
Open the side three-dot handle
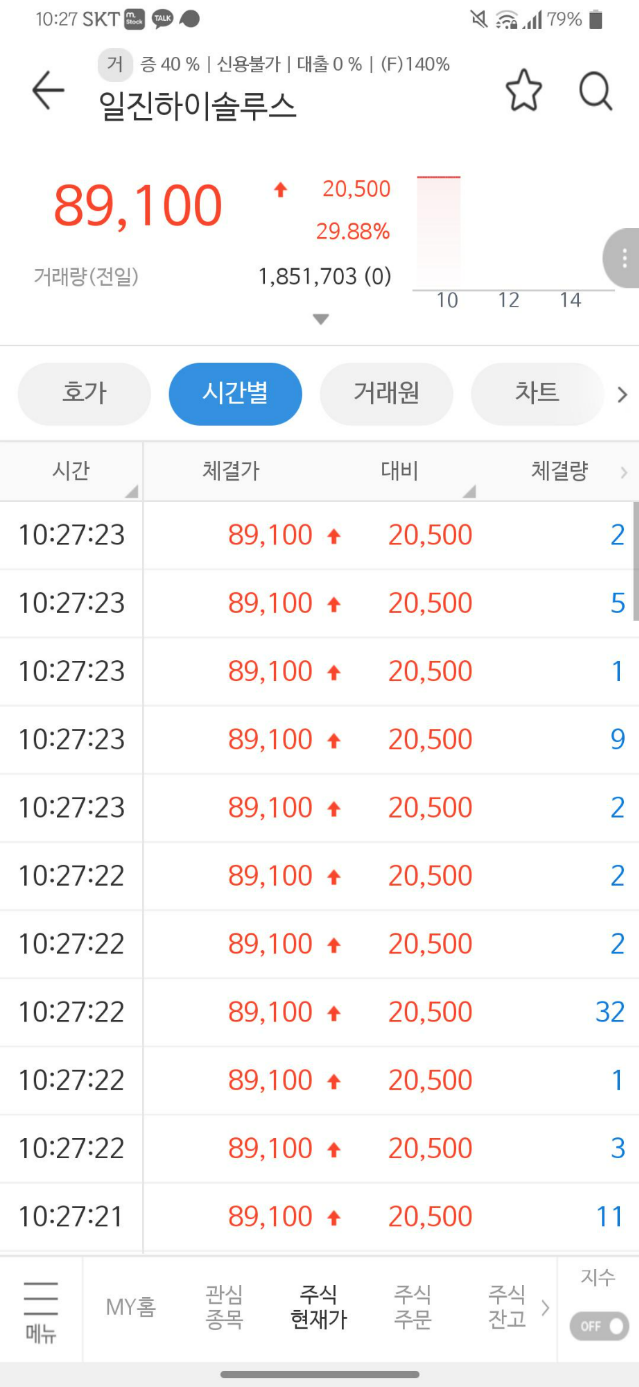[x=622, y=258]
